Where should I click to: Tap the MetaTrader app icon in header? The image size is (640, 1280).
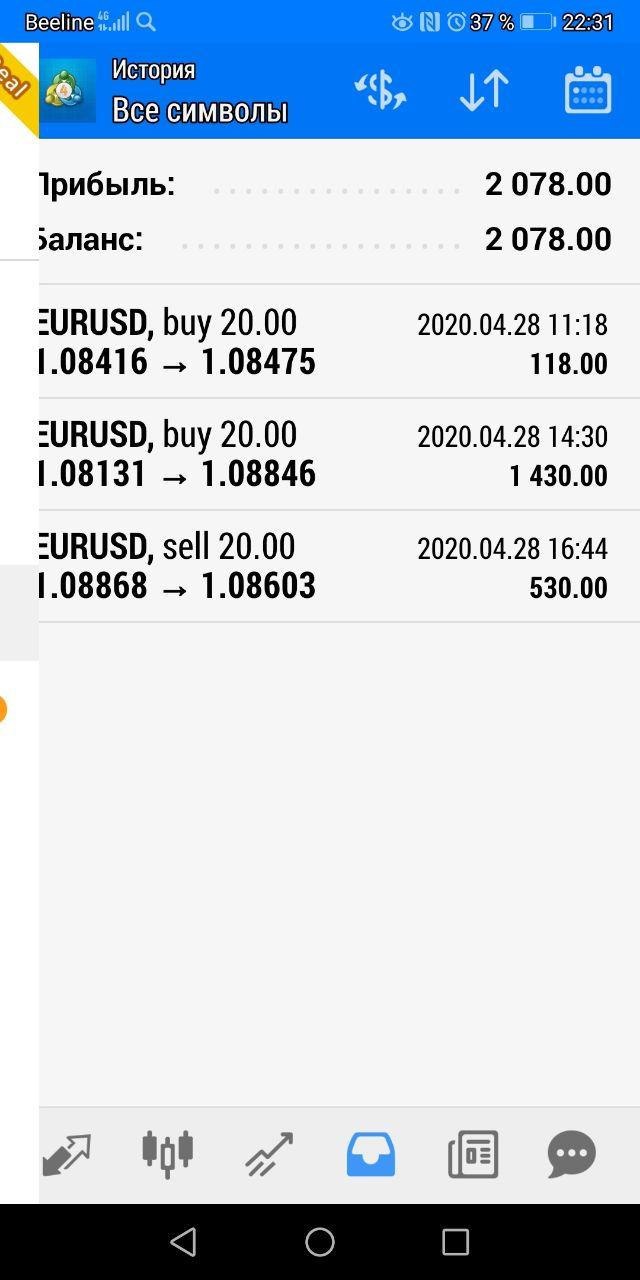pos(67,91)
